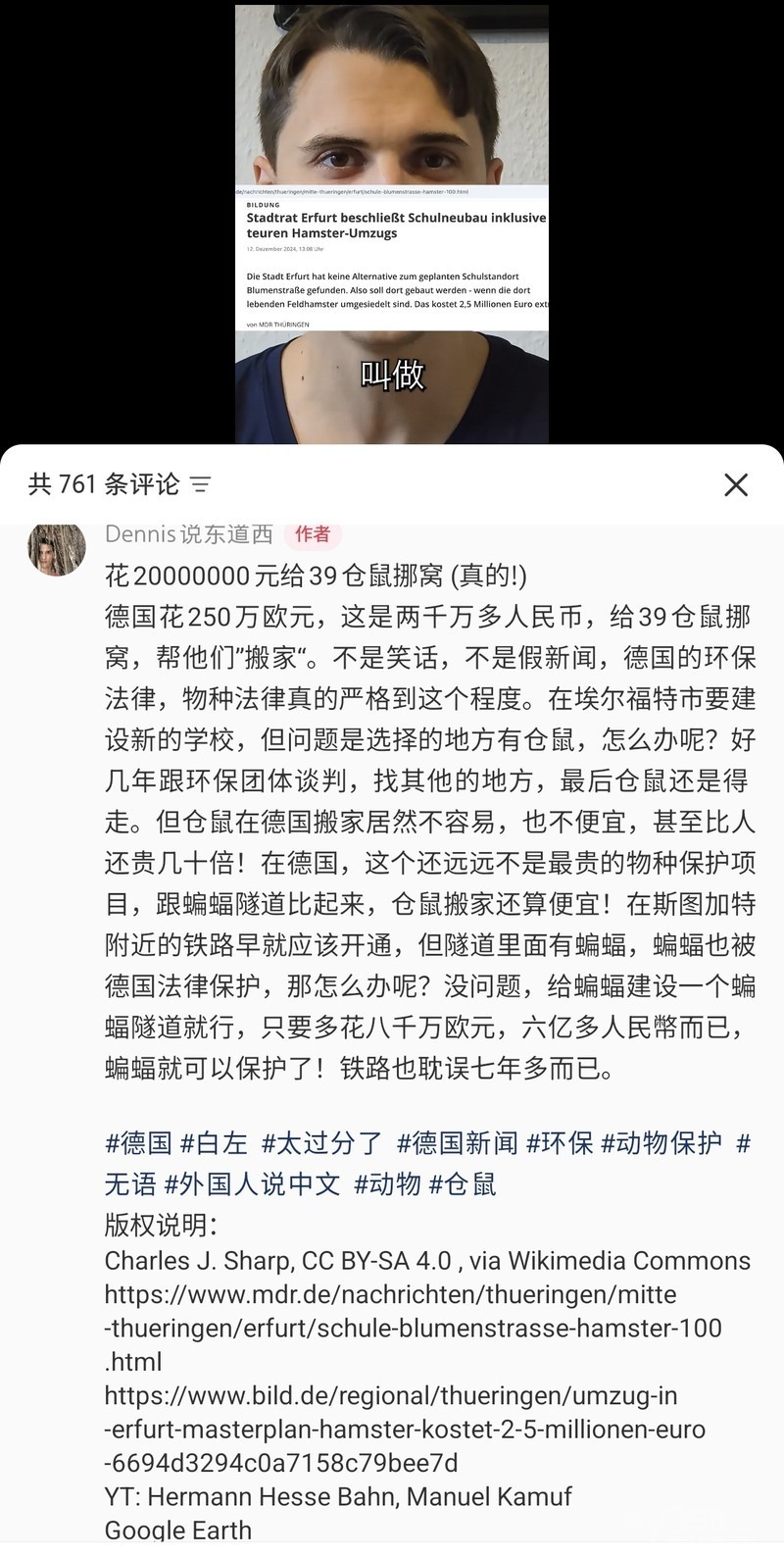This screenshot has height=1557, width=784.
Task: Open the #仓鼠 hashtag
Action: click(463, 1183)
